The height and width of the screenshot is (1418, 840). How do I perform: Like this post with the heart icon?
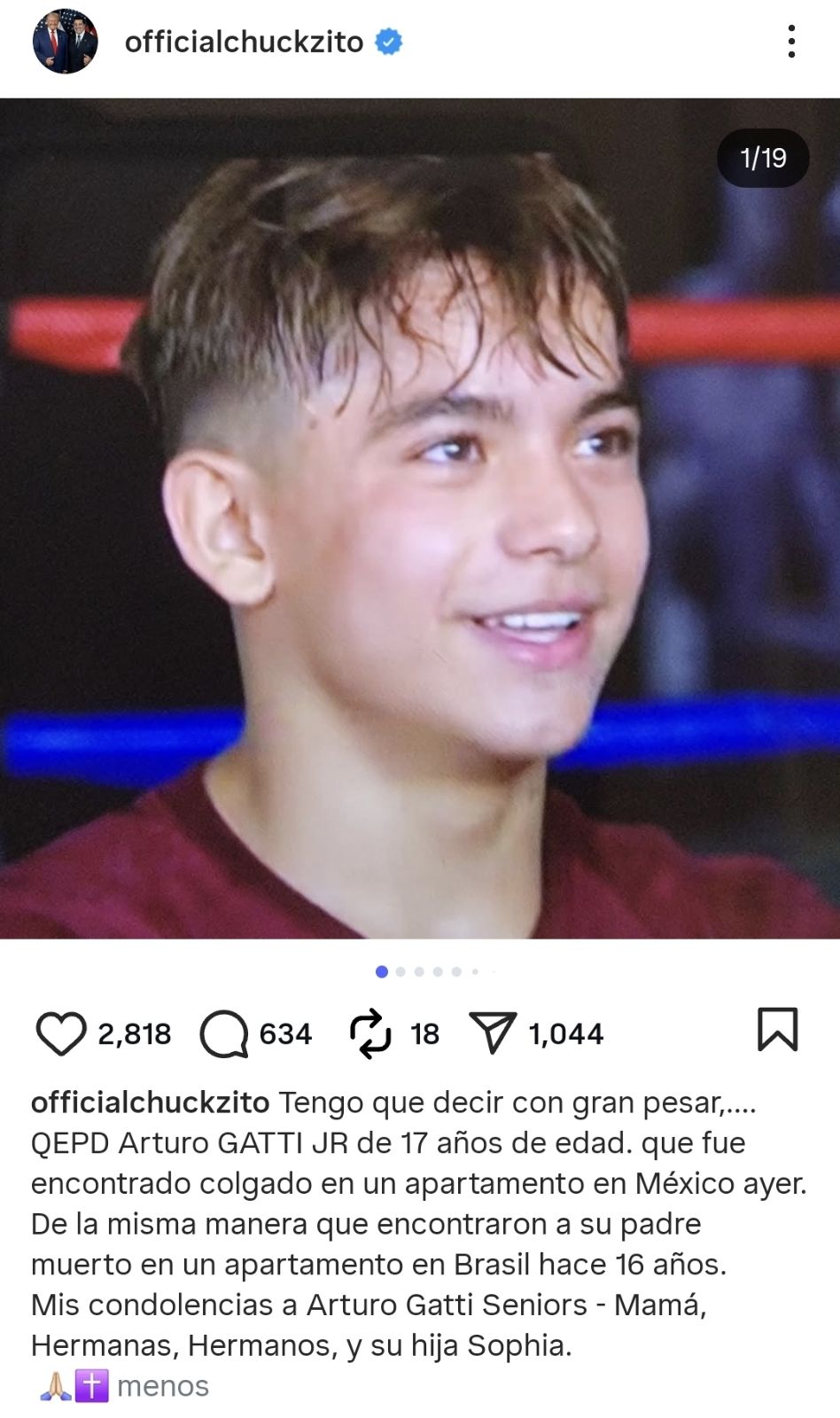click(x=60, y=1033)
